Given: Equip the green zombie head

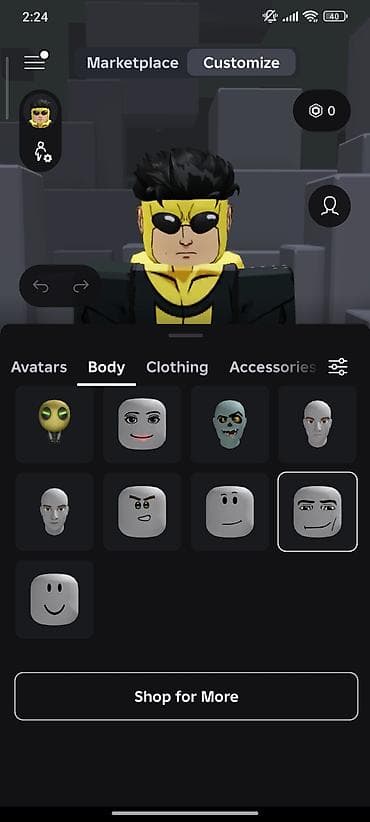Looking at the screenshot, I should pos(230,424).
